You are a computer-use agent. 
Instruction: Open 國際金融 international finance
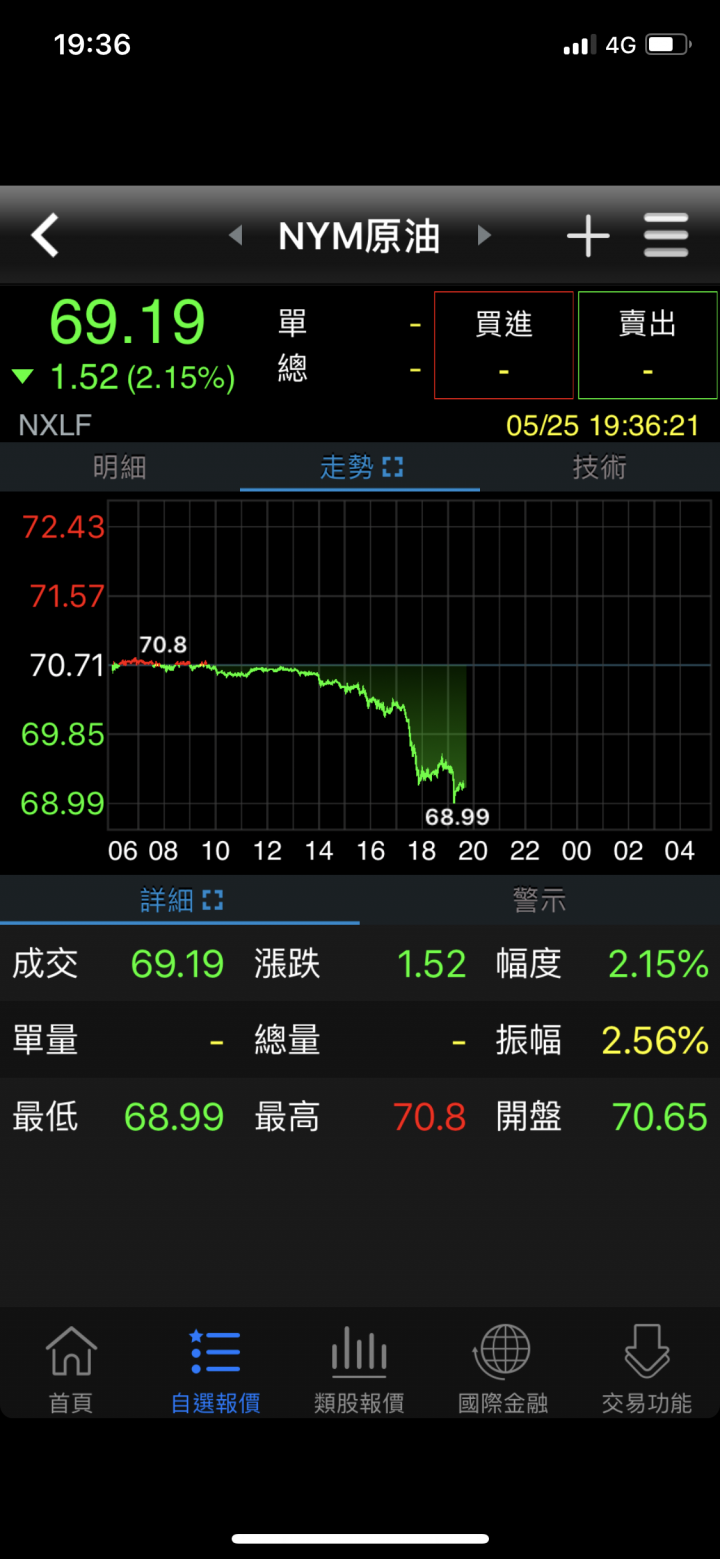(503, 1368)
